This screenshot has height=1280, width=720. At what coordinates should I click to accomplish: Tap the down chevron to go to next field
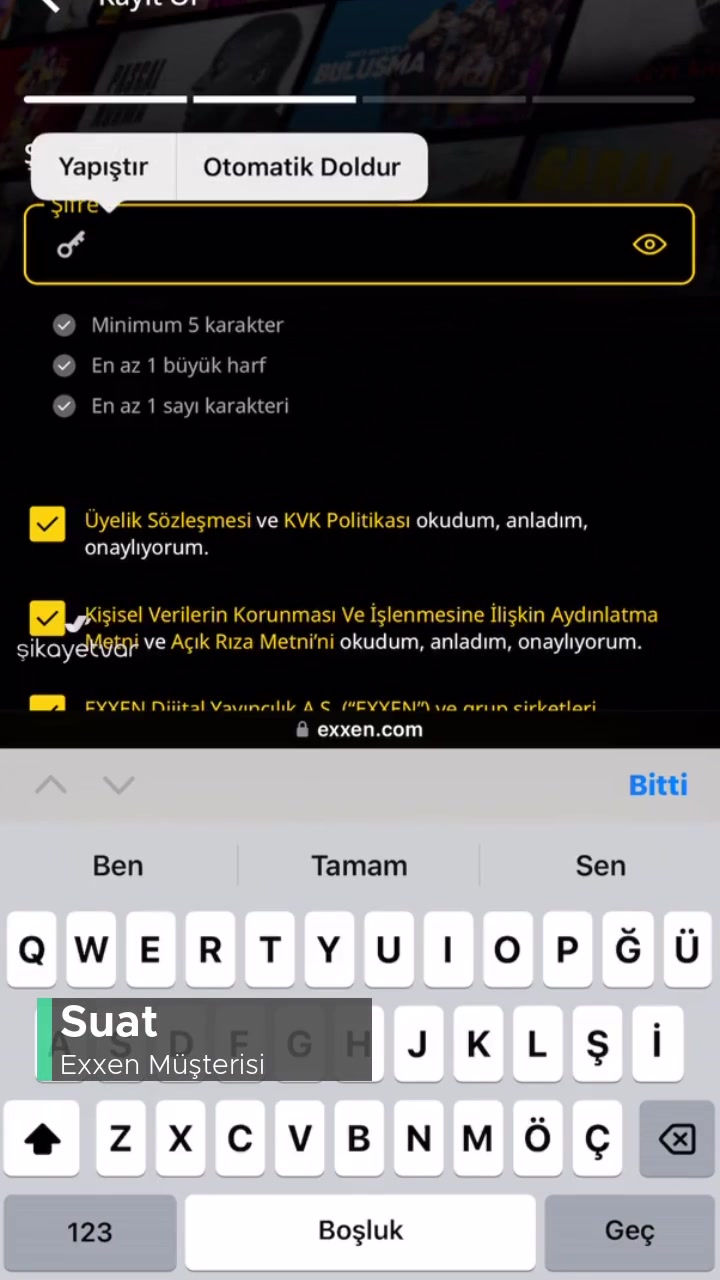pyautogui.click(x=118, y=785)
